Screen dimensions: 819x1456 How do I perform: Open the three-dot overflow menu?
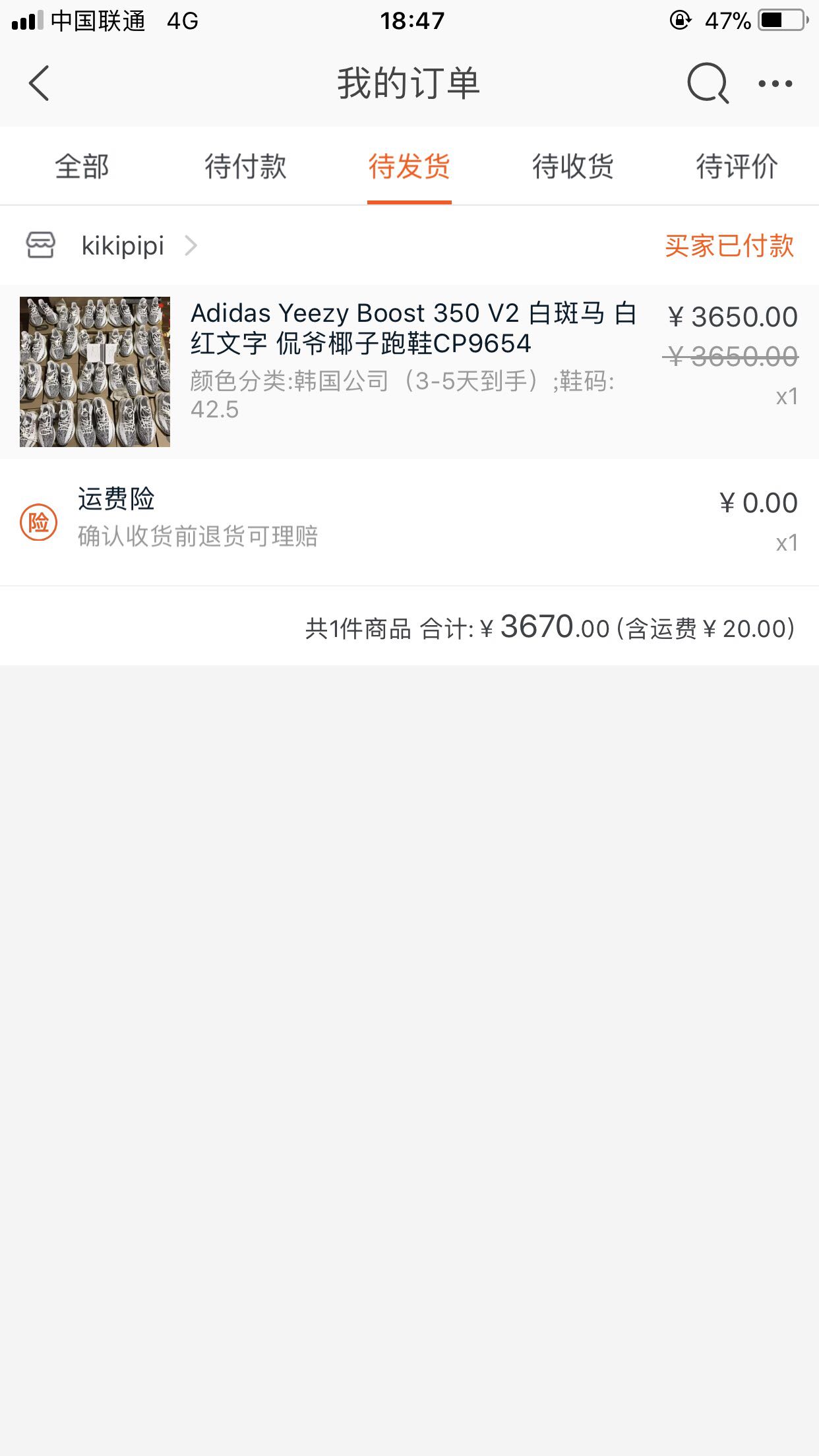click(x=775, y=84)
